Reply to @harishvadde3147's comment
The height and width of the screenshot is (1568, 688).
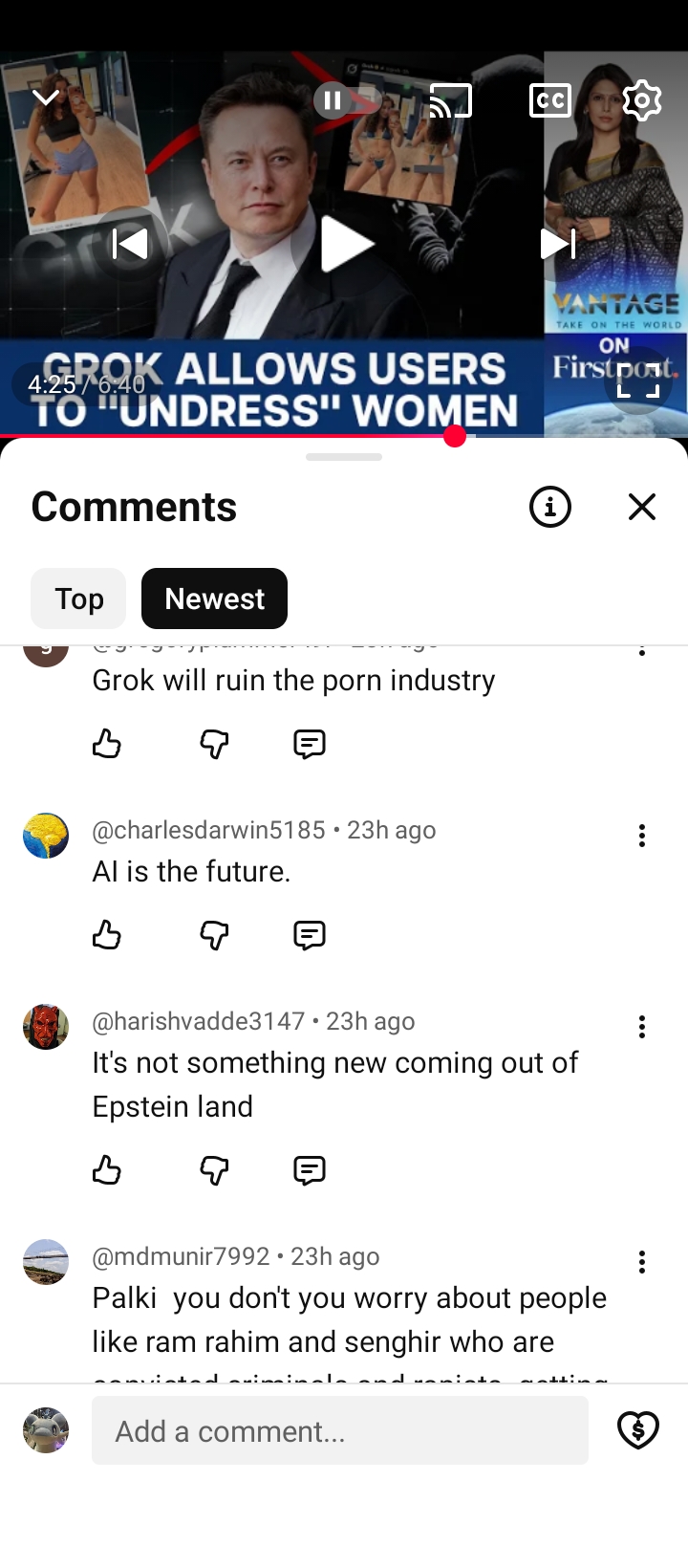[x=310, y=1169]
